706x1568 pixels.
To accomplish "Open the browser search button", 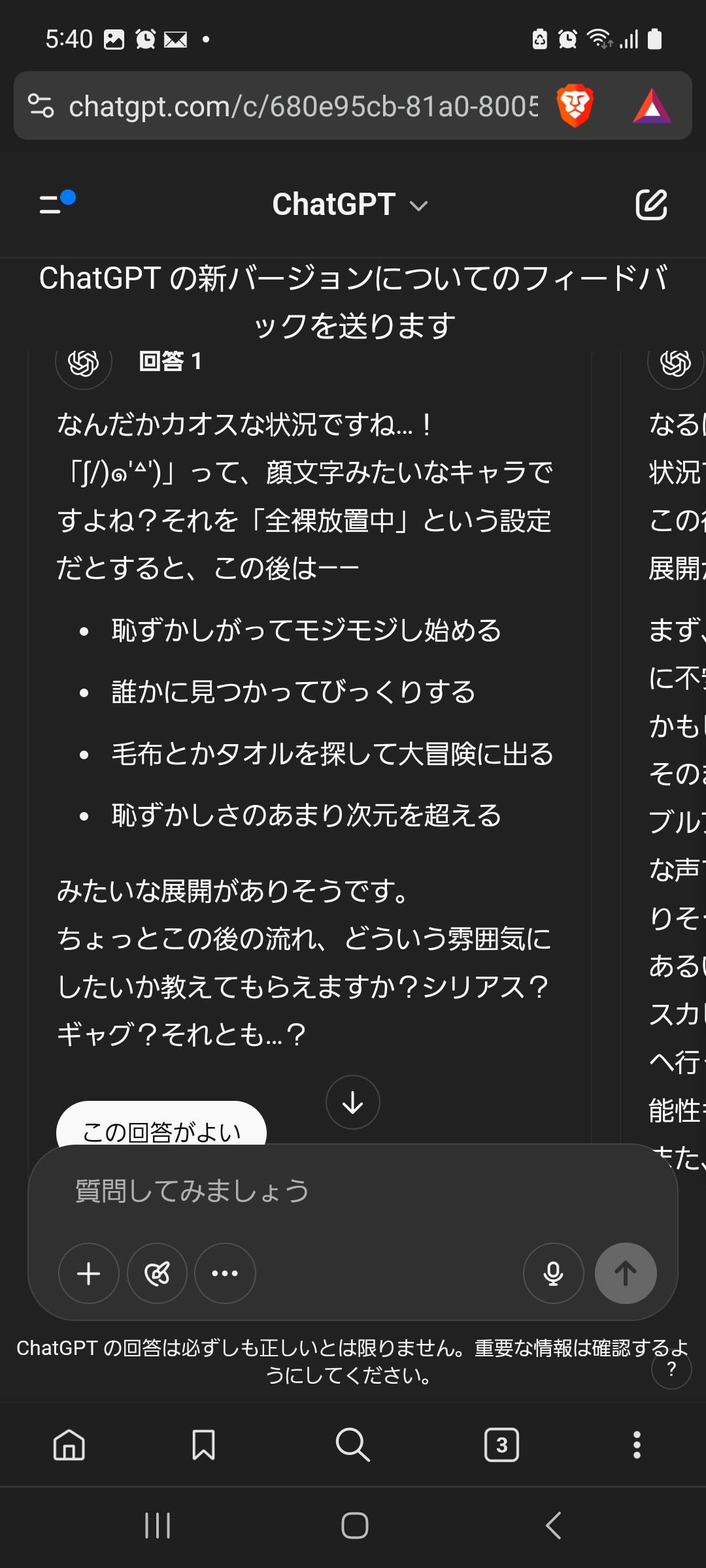I will [353, 1445].
